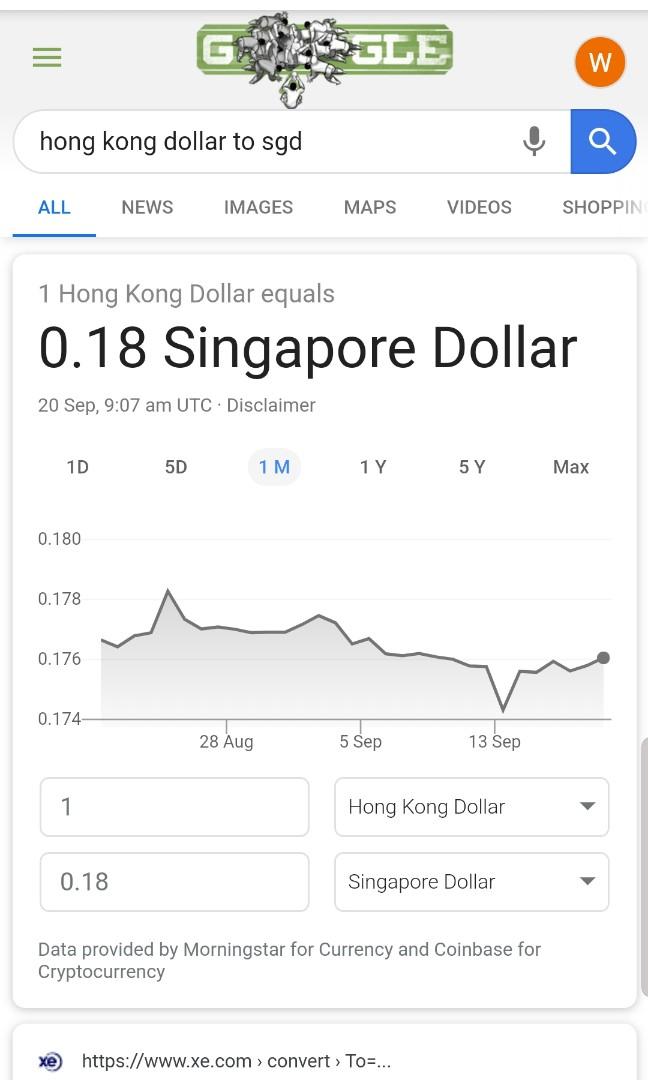648x1080 pixels.
Task: Open the hamburger menu
Action: click(47, 58)
